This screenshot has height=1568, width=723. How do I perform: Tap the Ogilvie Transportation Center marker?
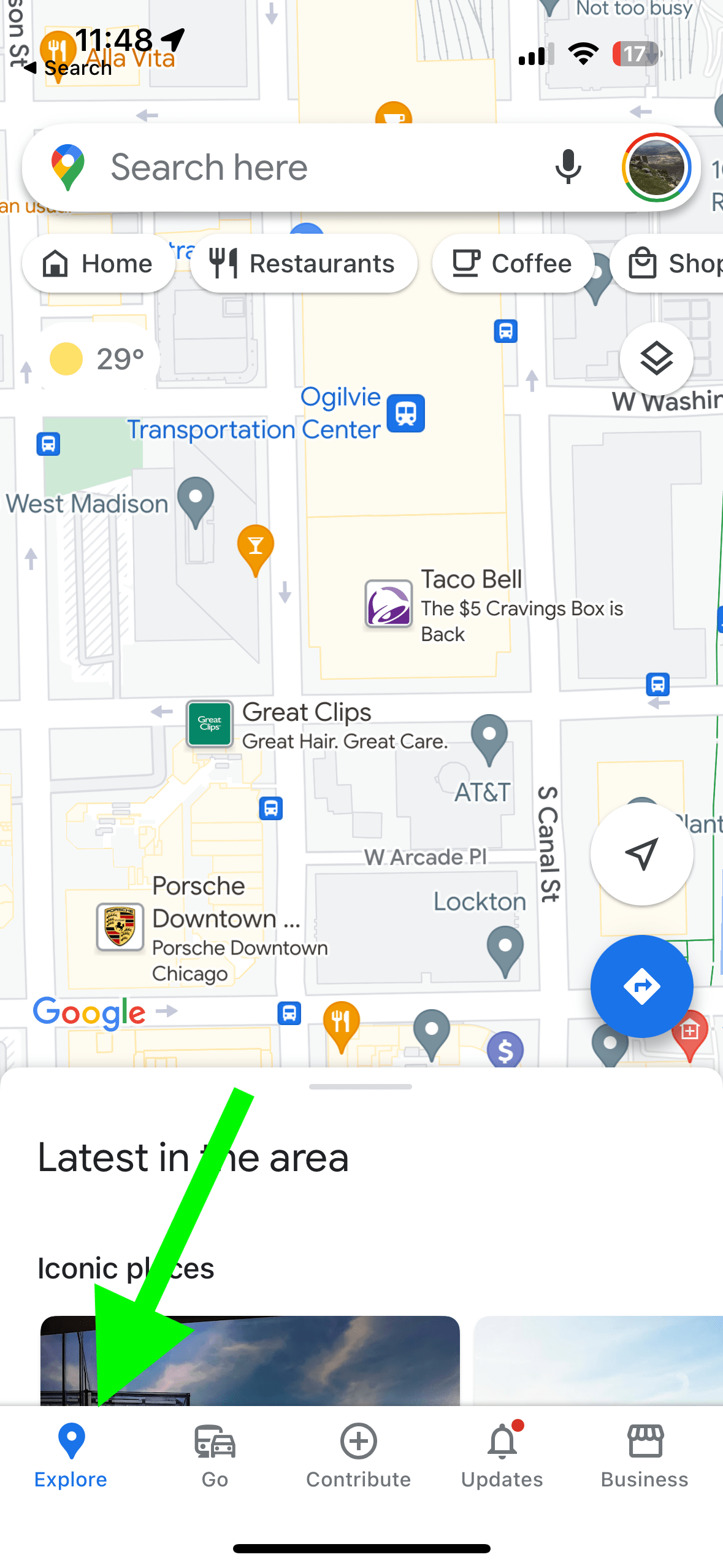coord(405,413)
